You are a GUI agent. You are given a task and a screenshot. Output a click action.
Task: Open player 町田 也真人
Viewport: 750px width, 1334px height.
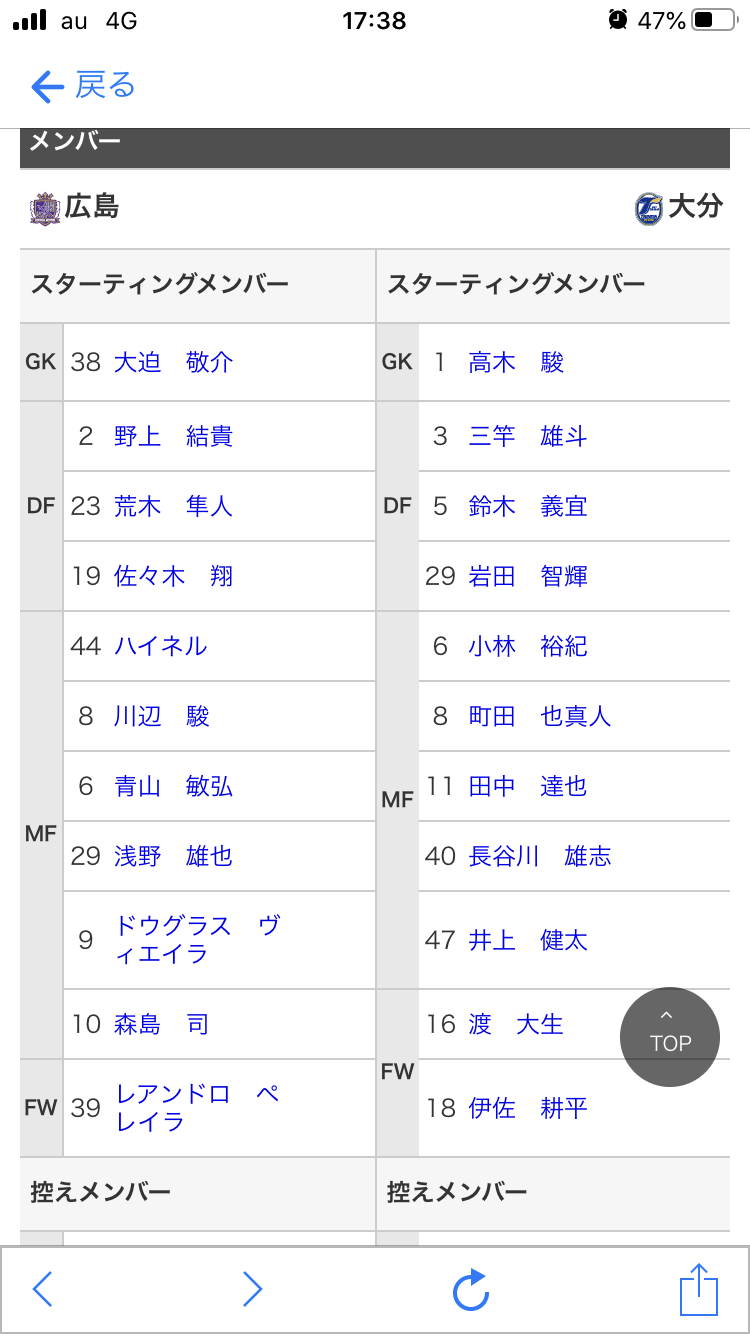(x=540, y=716)
